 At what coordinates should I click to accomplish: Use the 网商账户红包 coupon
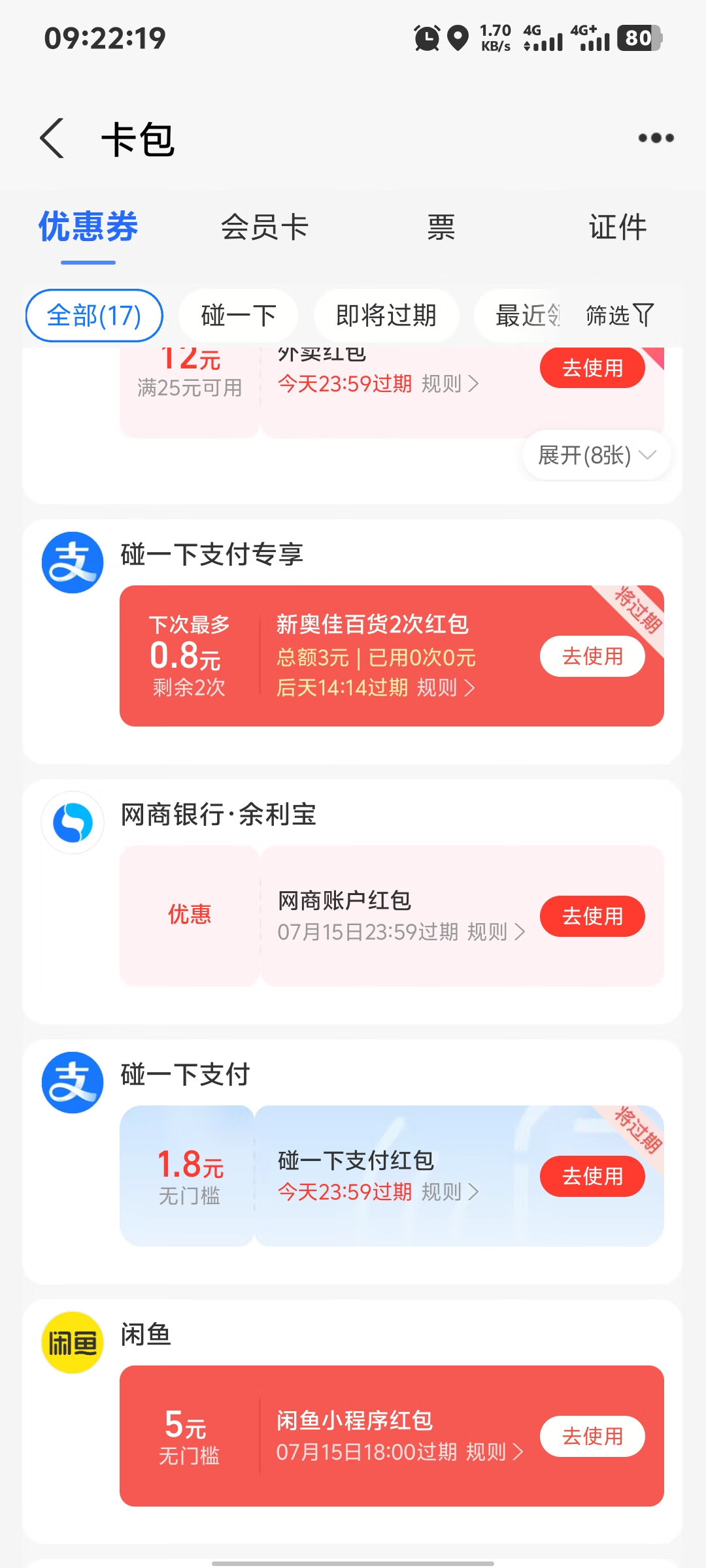coord(592,916)
